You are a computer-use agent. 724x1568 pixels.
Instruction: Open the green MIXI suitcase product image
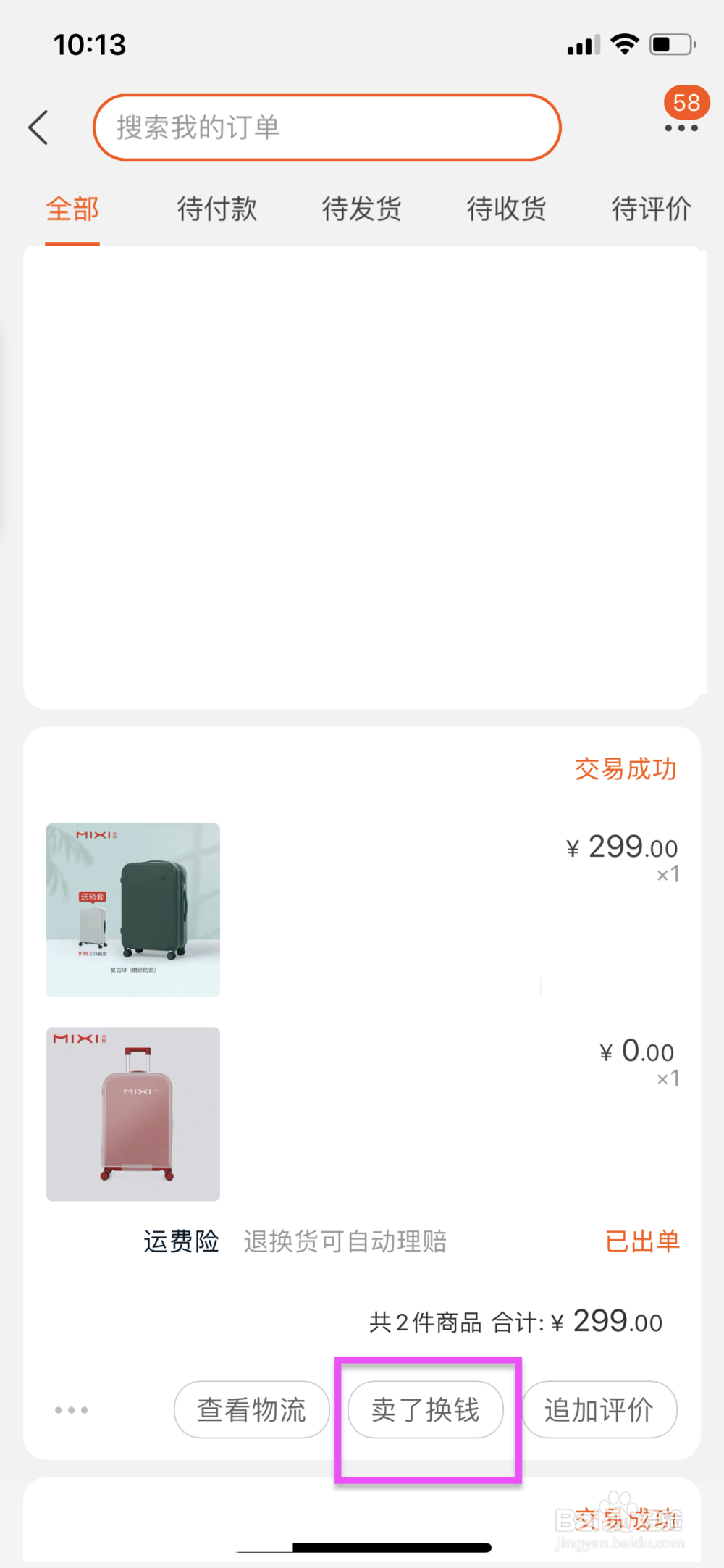coord(132,909)
